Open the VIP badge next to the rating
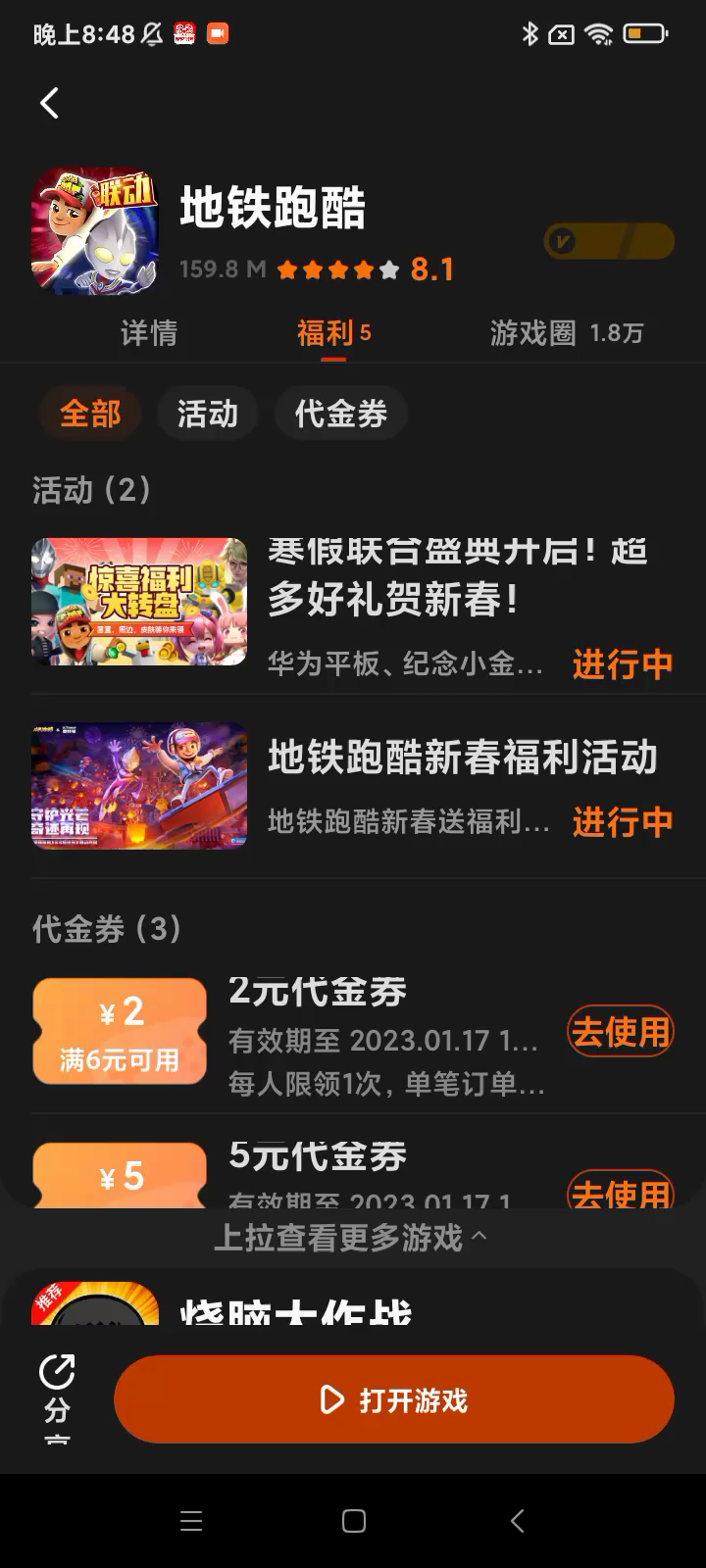This screenshot has width=706, height=1568. pyautogui.click(x=609, y=241)
